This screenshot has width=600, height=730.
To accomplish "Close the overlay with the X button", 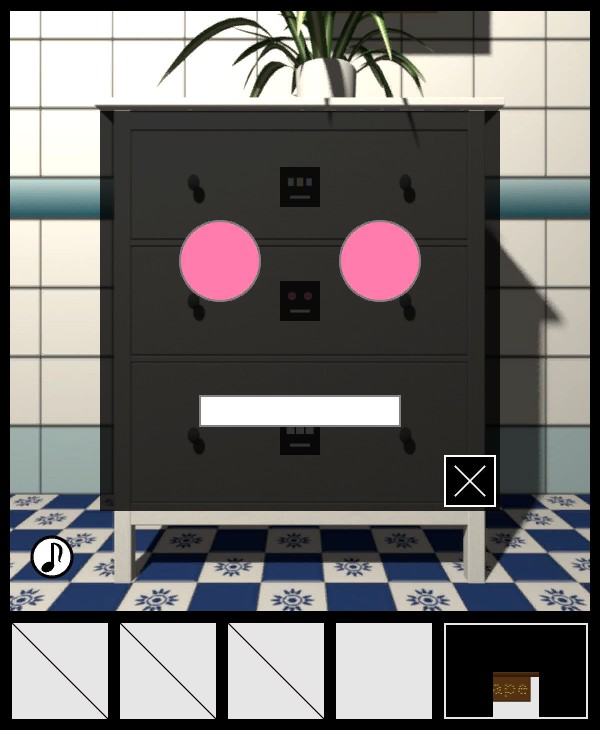I will pyautogui.click(x=470, y=481).
